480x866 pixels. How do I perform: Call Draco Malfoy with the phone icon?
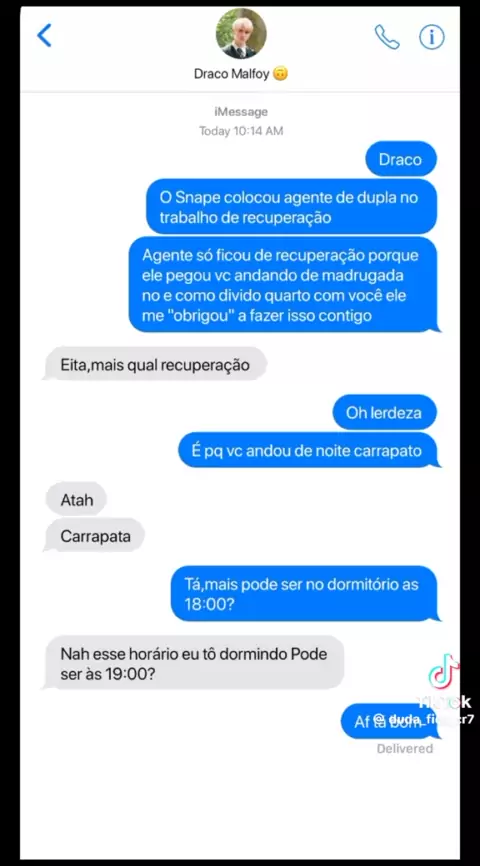[x=387, y=37]
